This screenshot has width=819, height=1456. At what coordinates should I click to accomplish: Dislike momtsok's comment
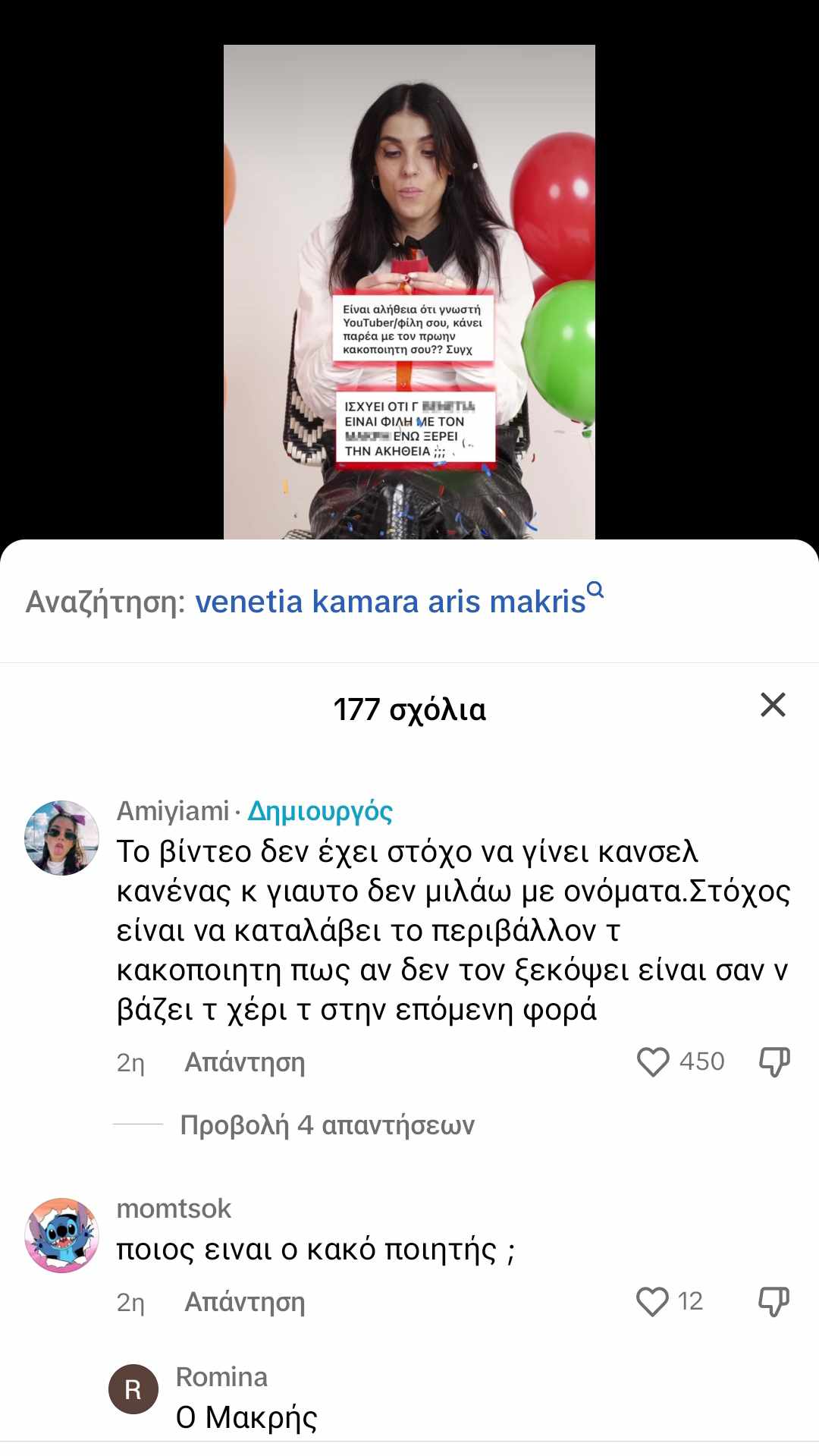click(774, 1301)
